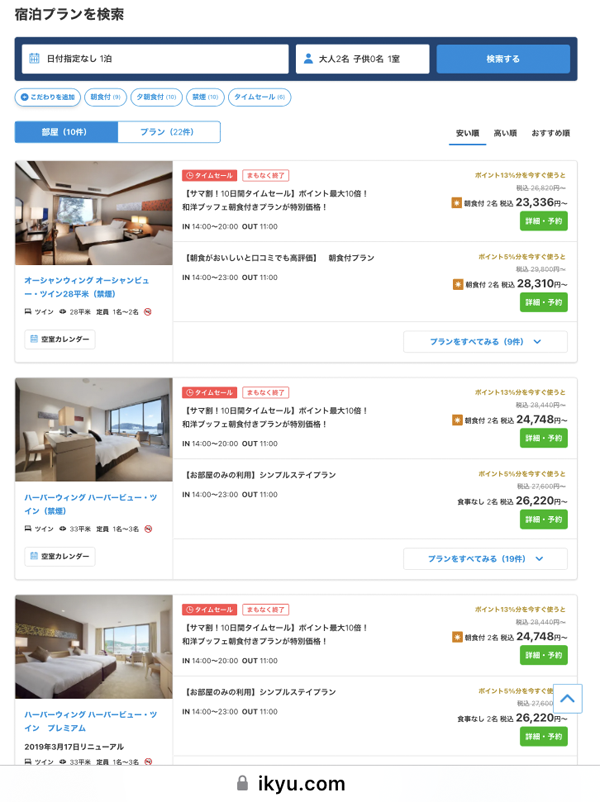Open the guests and rooms selector
Image resolution: width=600 pixels, height=802 pixels.
click(x=362, y=59)
